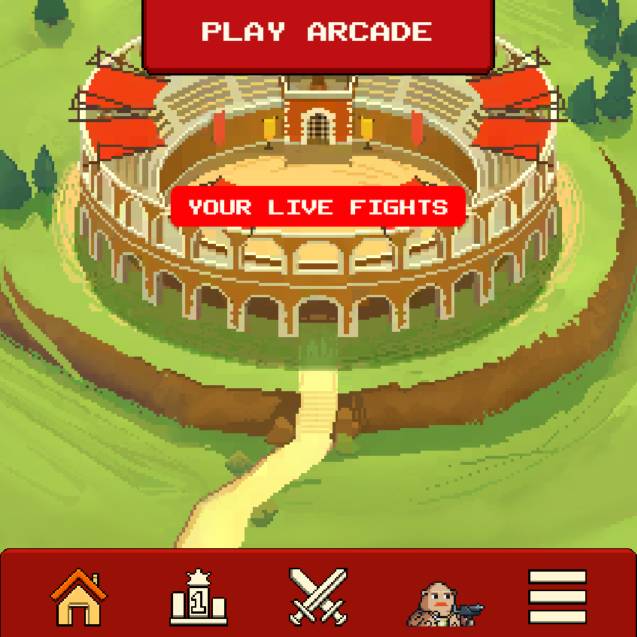
Task: Open Your Live Fights
Action: click(318, 208)
